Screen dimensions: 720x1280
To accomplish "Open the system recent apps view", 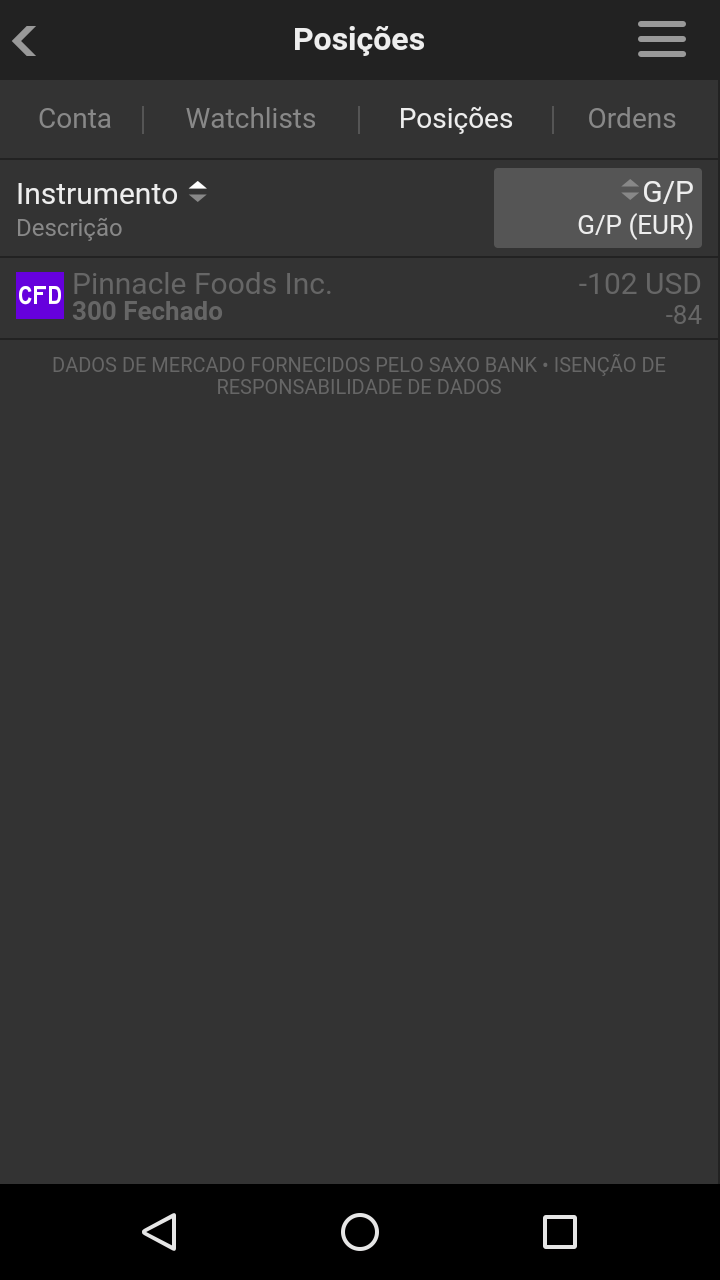I will click(559, 1232).
